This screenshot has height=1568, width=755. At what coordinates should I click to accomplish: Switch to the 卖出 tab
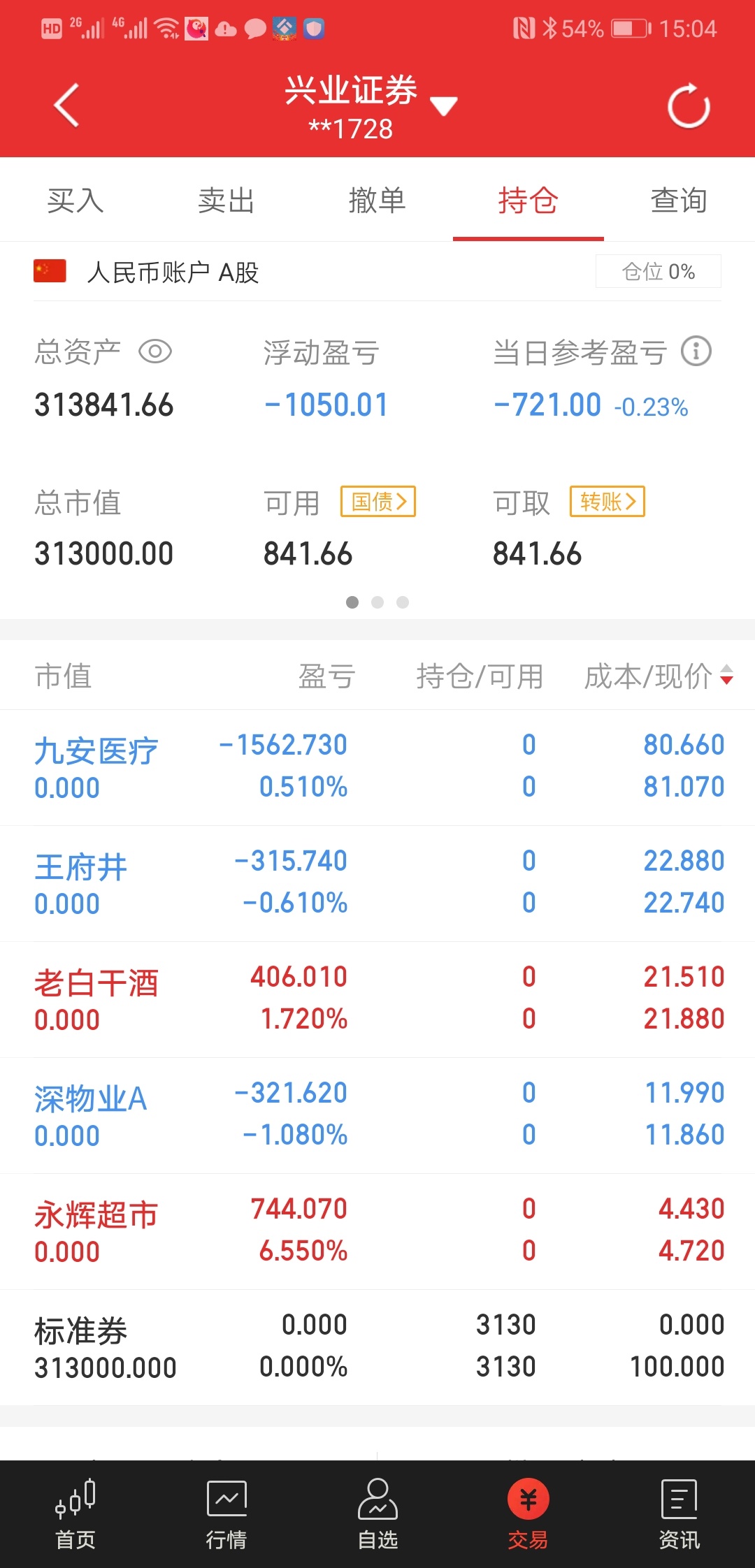point(226,201)
